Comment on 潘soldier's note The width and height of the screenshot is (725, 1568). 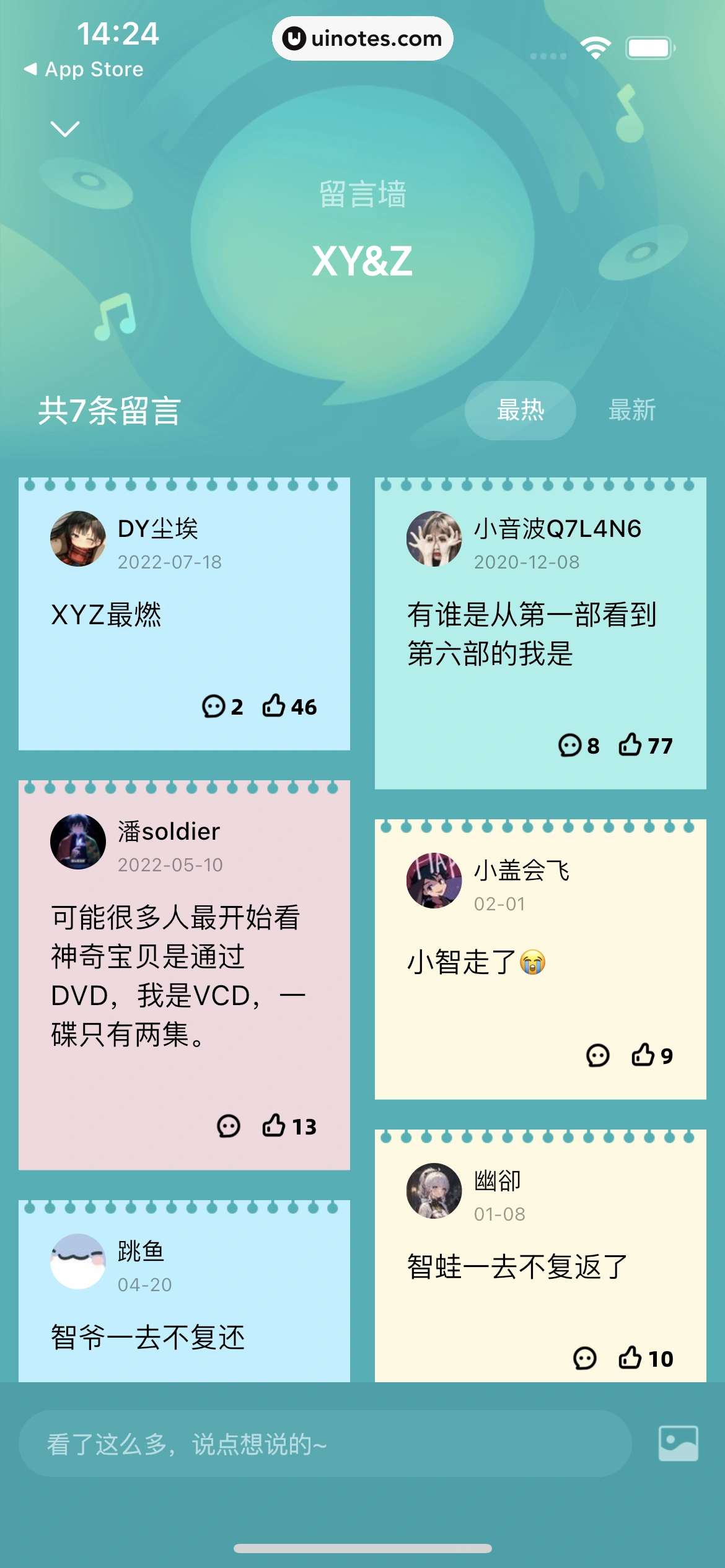[228, 1126]
